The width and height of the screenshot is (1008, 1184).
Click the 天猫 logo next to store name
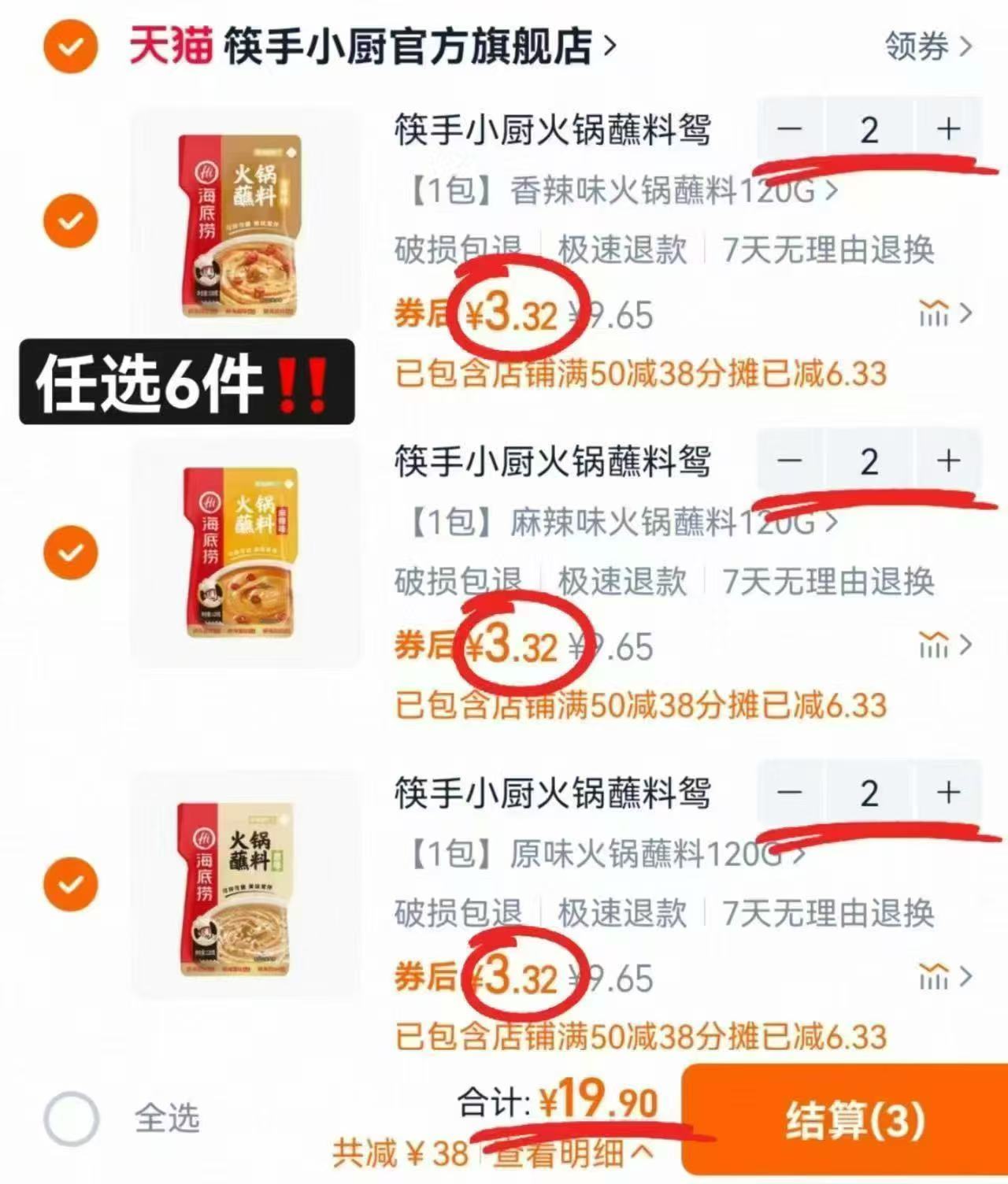[x=170, y=45]
